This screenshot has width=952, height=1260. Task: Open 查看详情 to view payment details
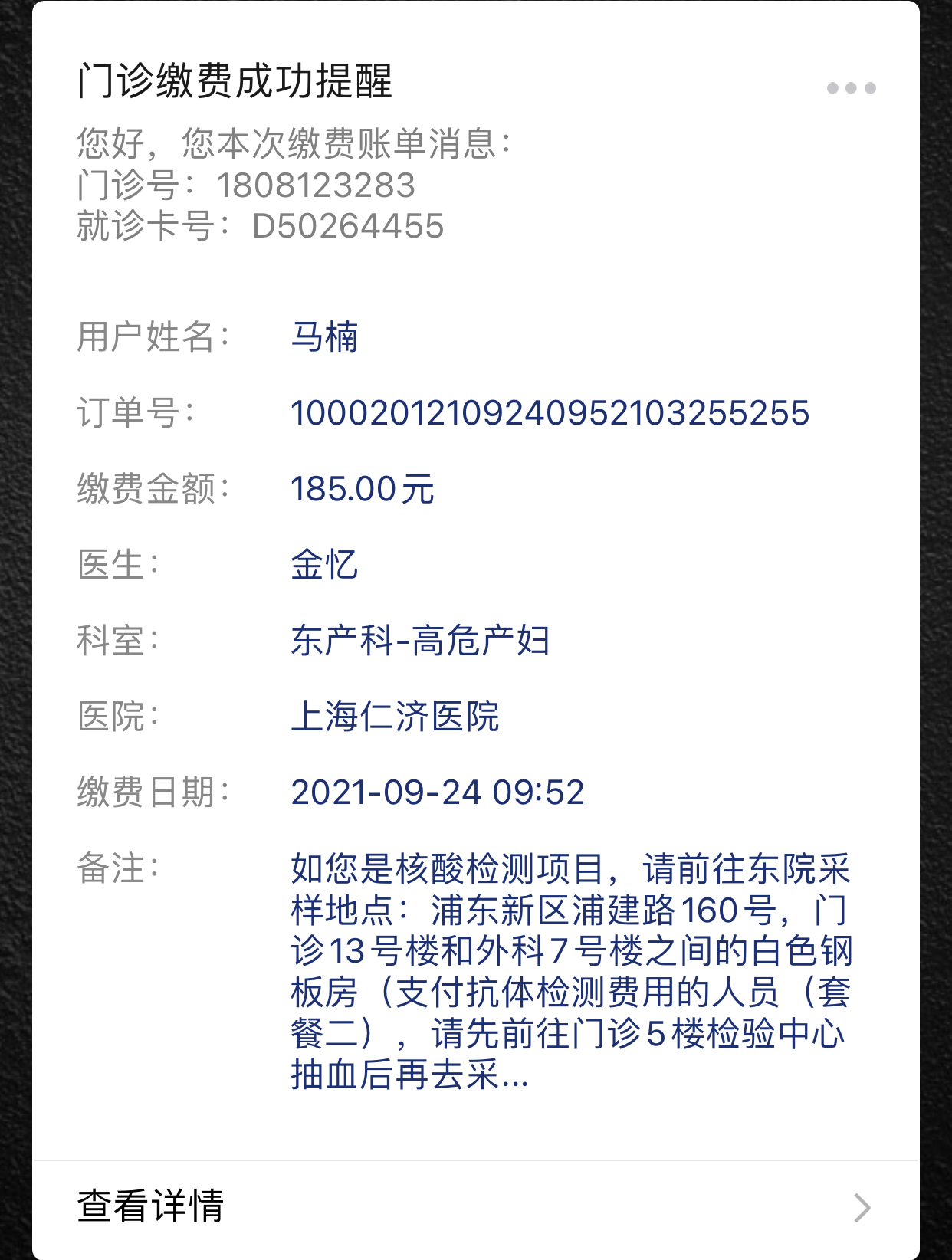(475, 1206)
